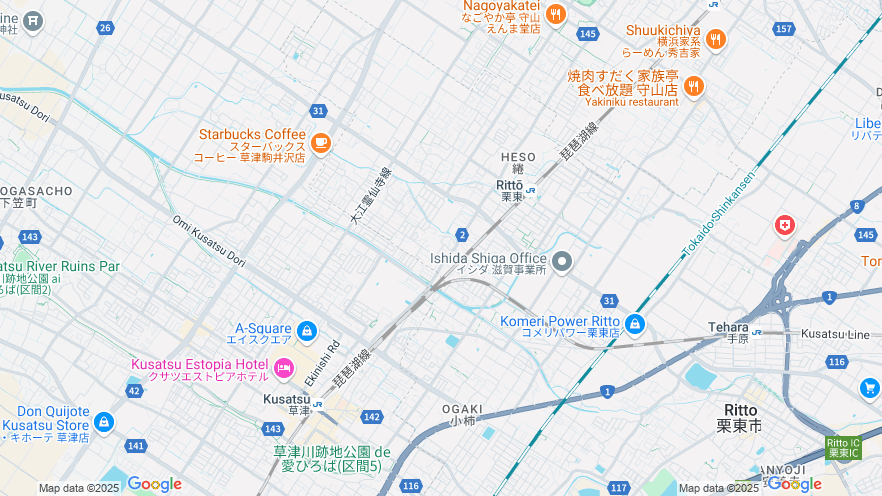882x496 pixels.
Task: Open the Nagoyakatei restaurant marker
Action: point(556,14)
